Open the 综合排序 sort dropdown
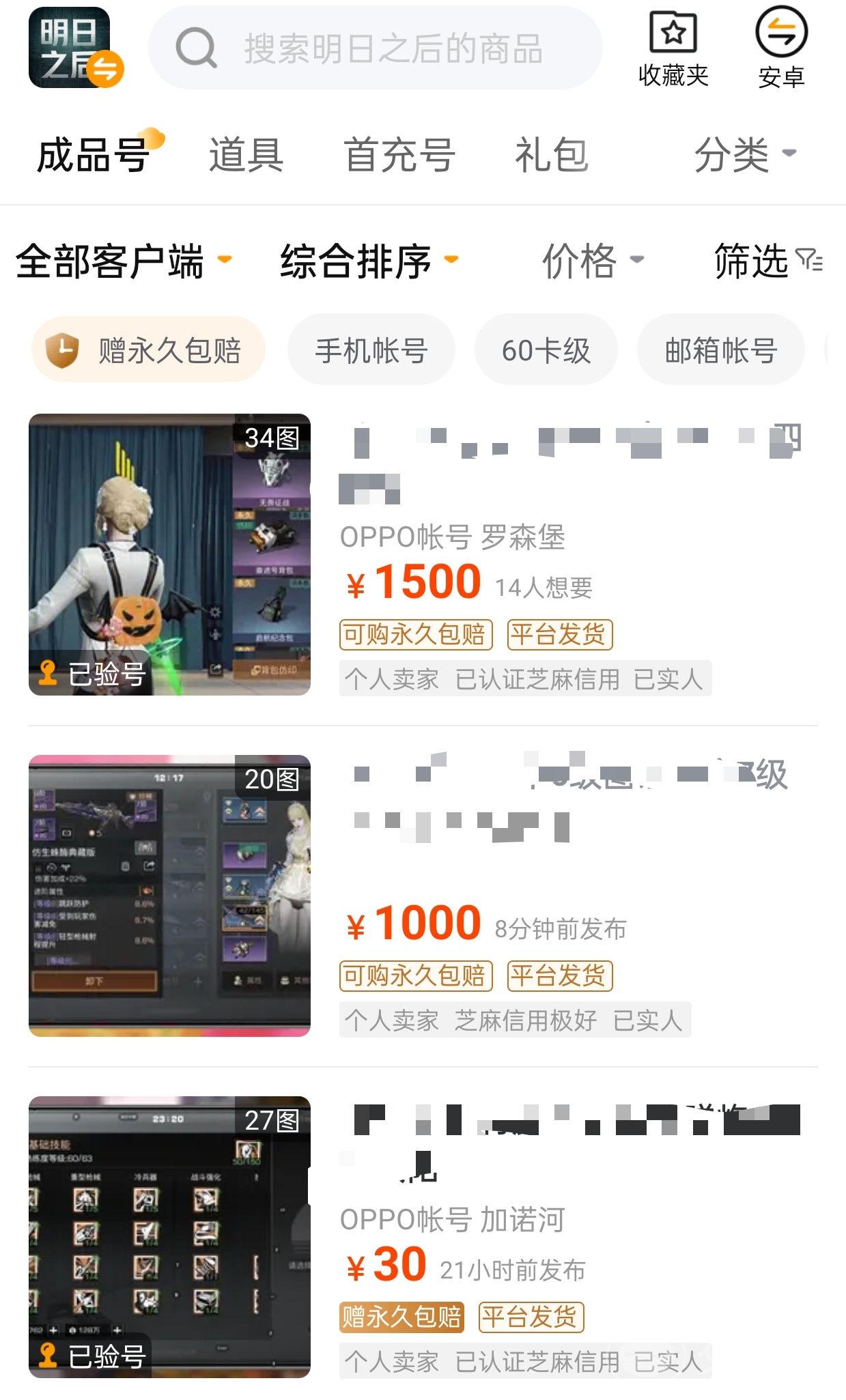Viewport: 846px width, 1400px height. coord(369,261)
